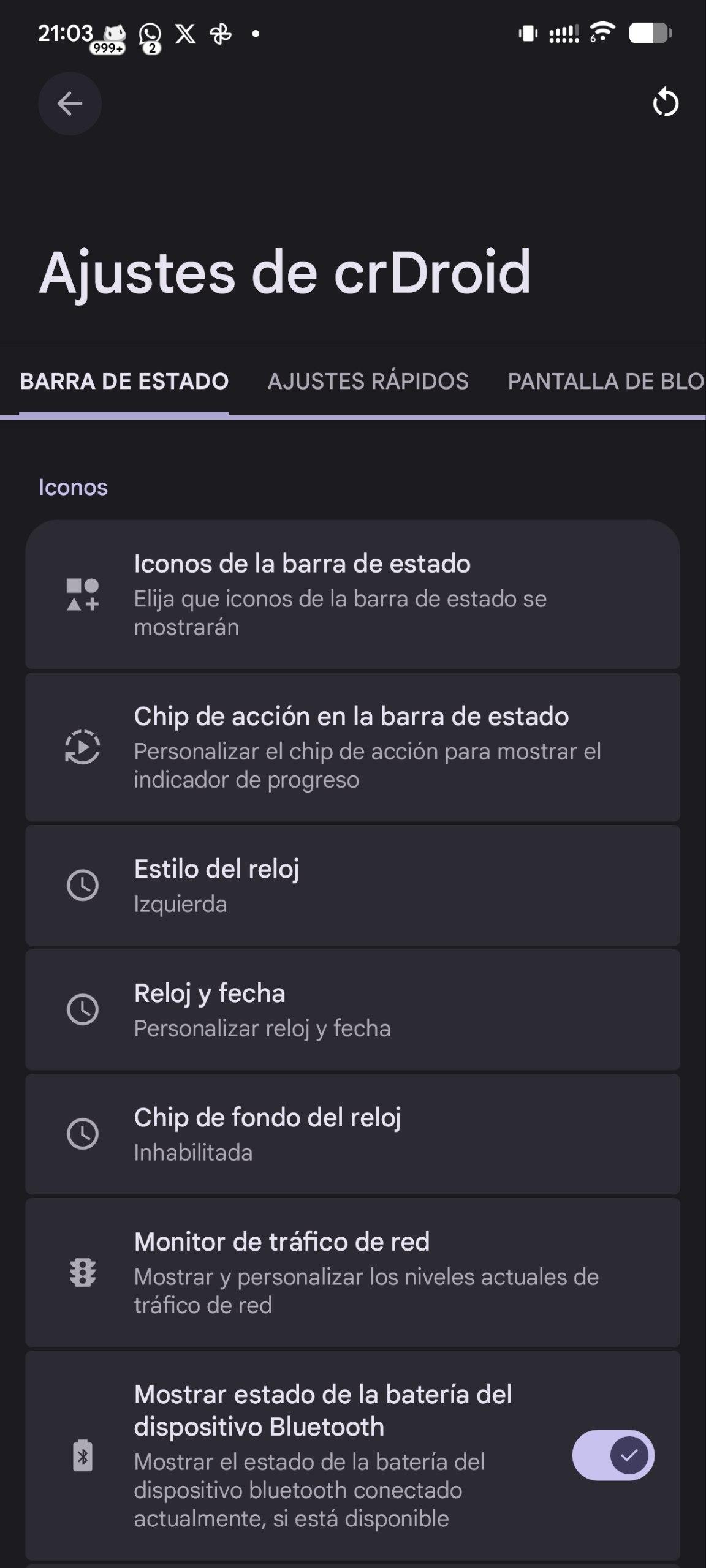706x1568 pixels.
Task: Tap the reset icon in the top bar
Action: 666,102
